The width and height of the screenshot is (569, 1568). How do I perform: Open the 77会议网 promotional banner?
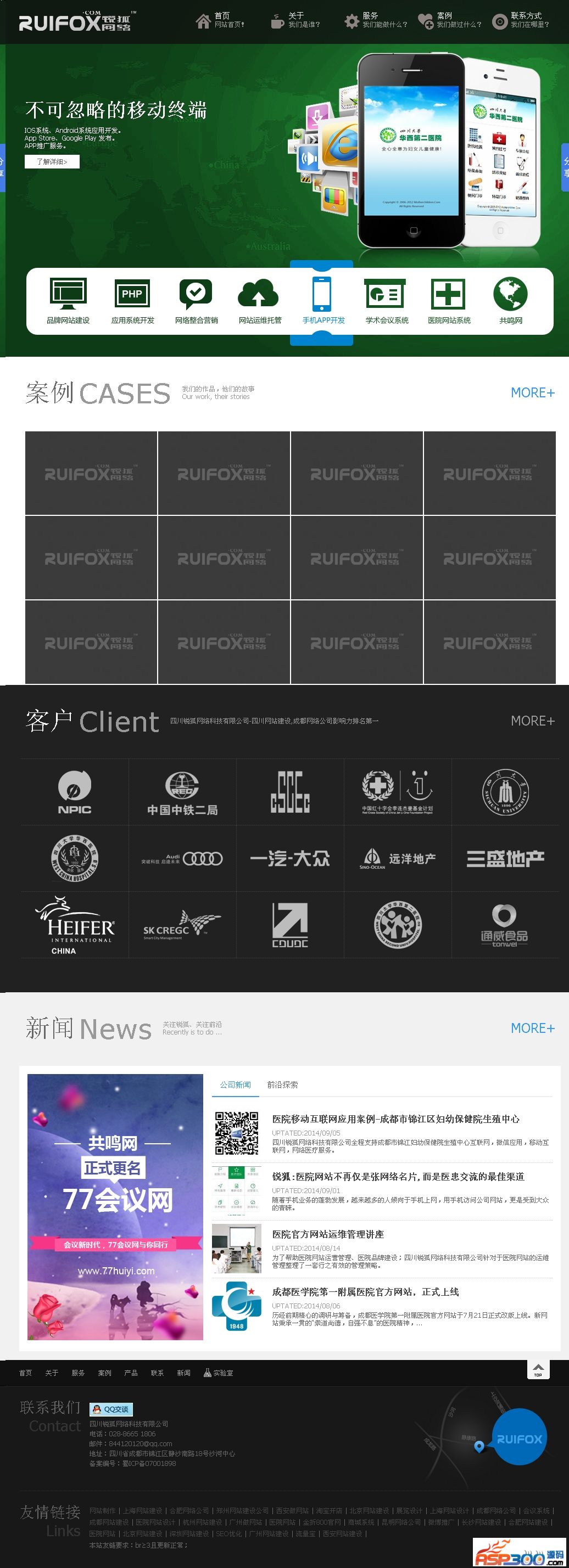point(115,1207)
